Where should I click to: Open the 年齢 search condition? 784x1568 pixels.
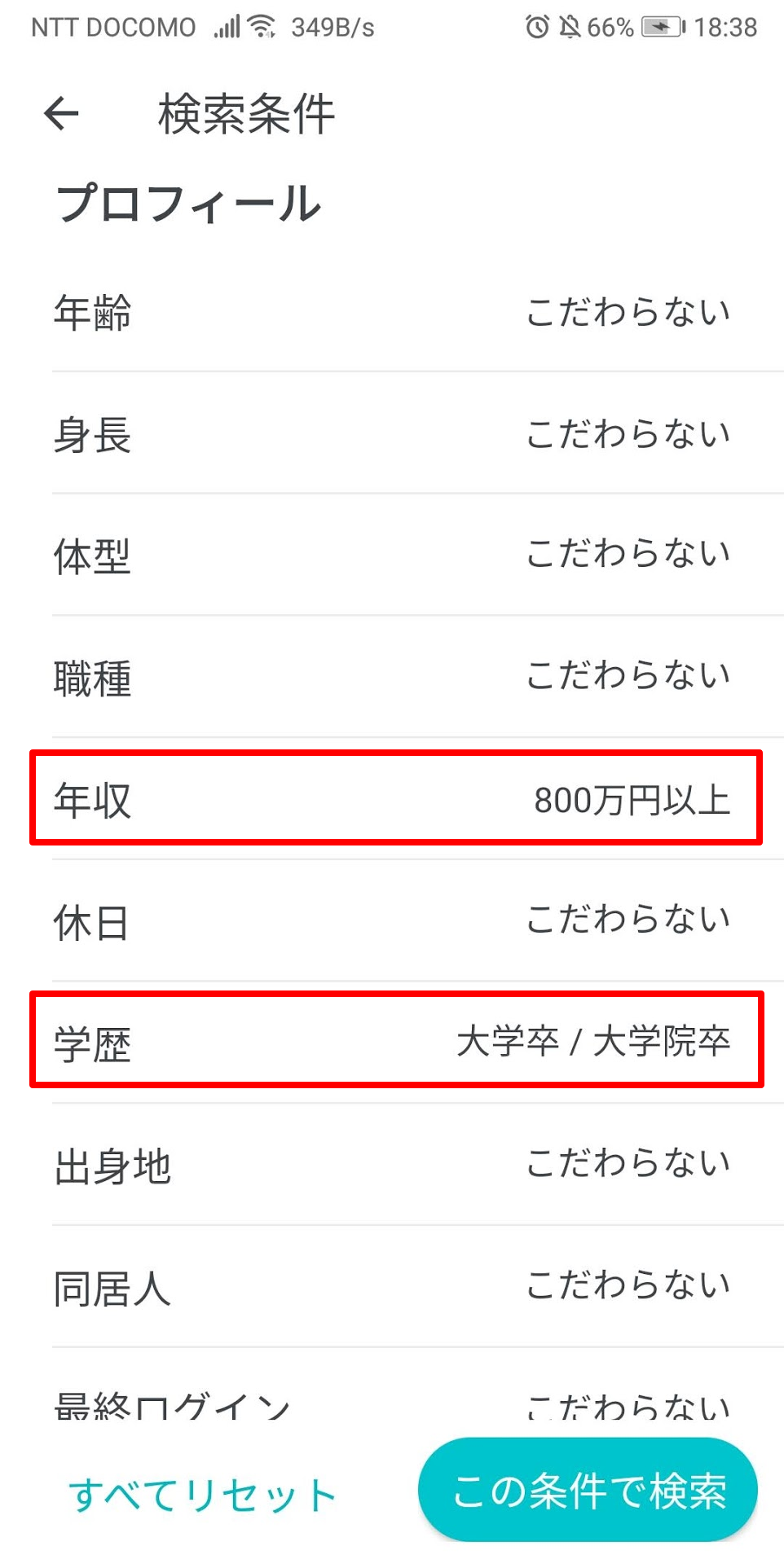392,311
